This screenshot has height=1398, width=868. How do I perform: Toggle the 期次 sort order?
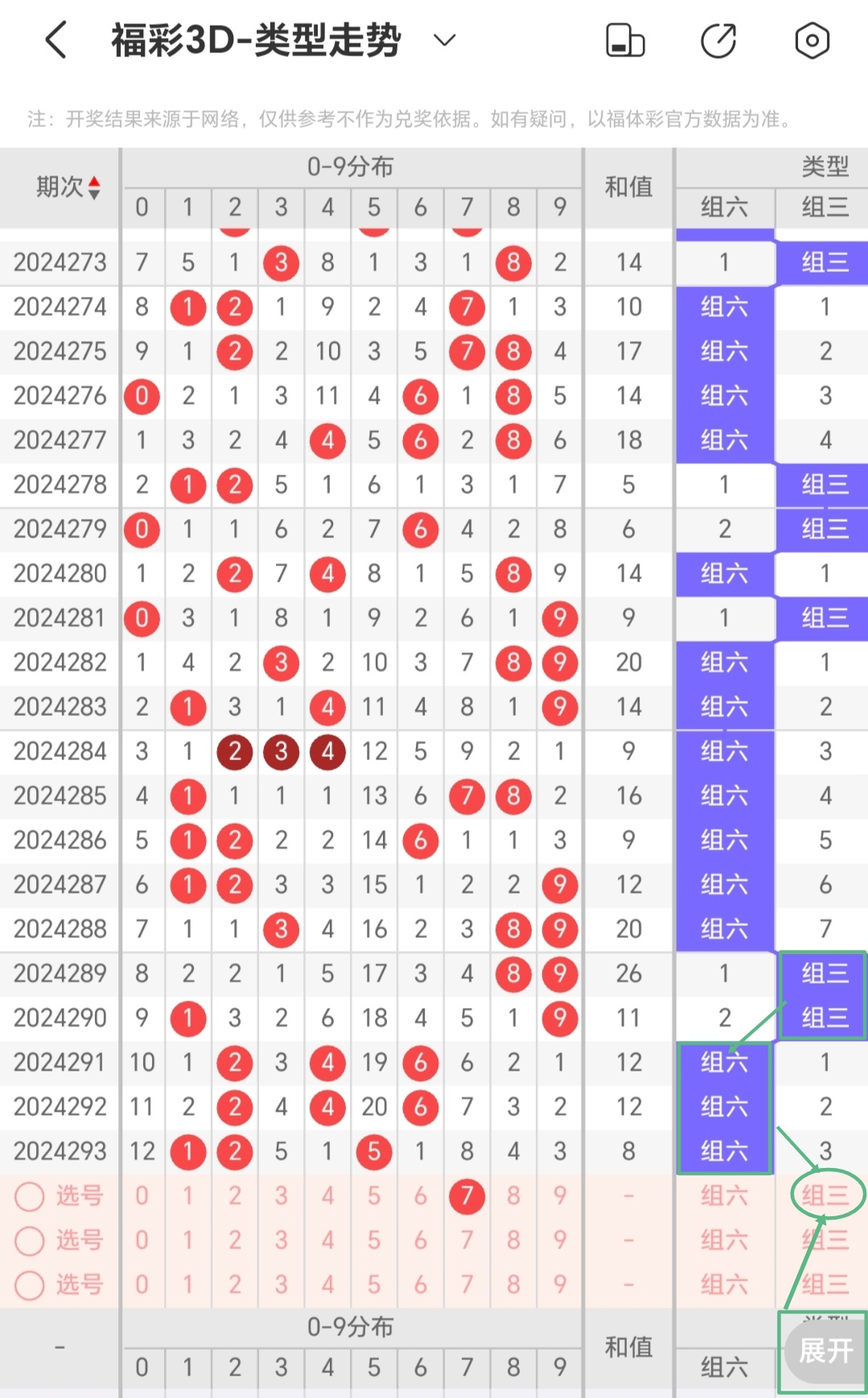pyautogui.click(x=68, y=187)
